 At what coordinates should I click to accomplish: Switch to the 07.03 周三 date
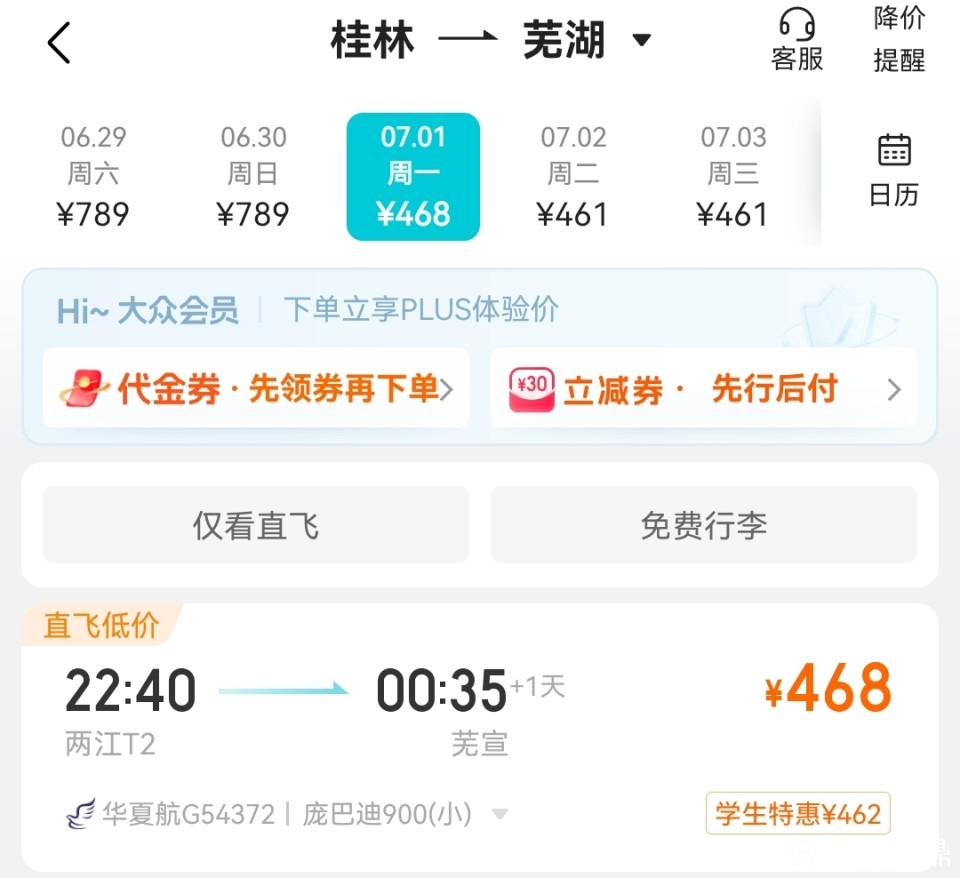point(732,177)
